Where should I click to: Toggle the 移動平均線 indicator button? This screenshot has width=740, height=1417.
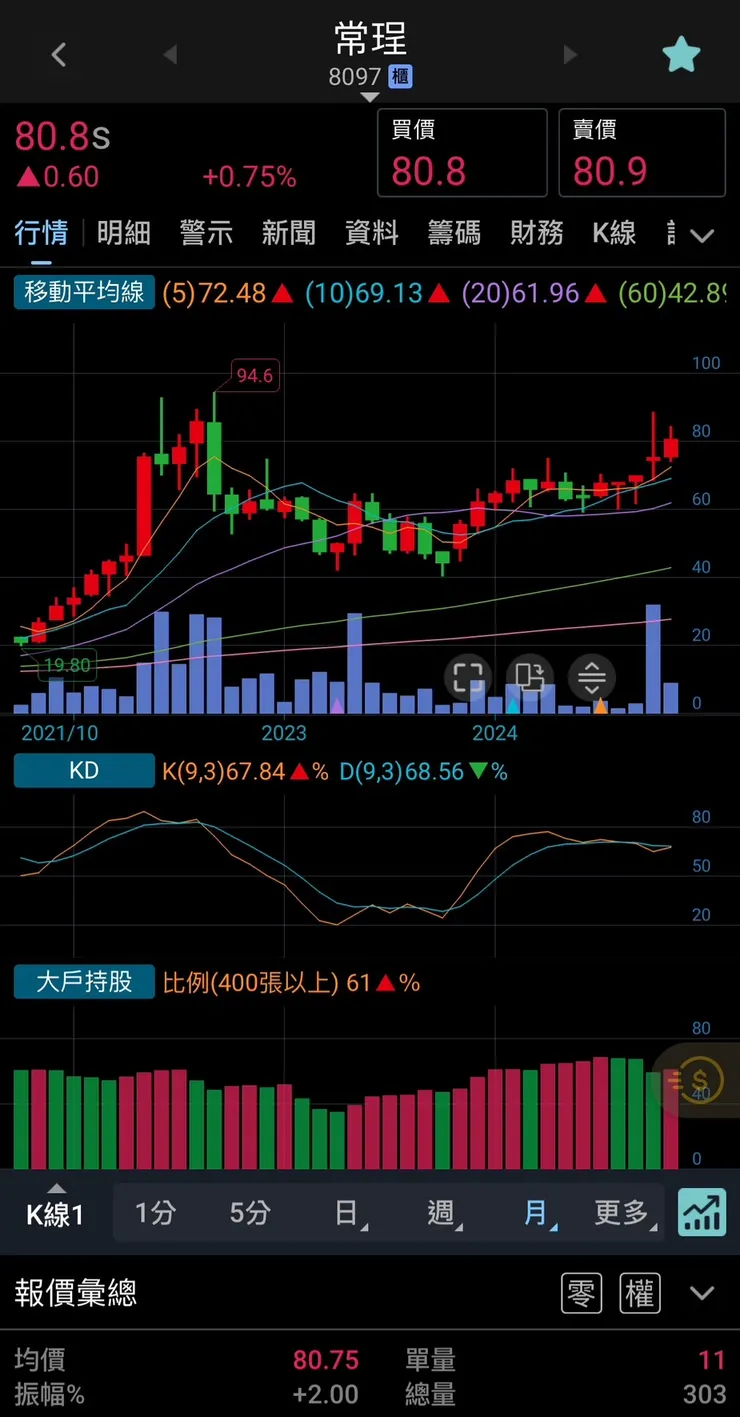click(84, 294)
